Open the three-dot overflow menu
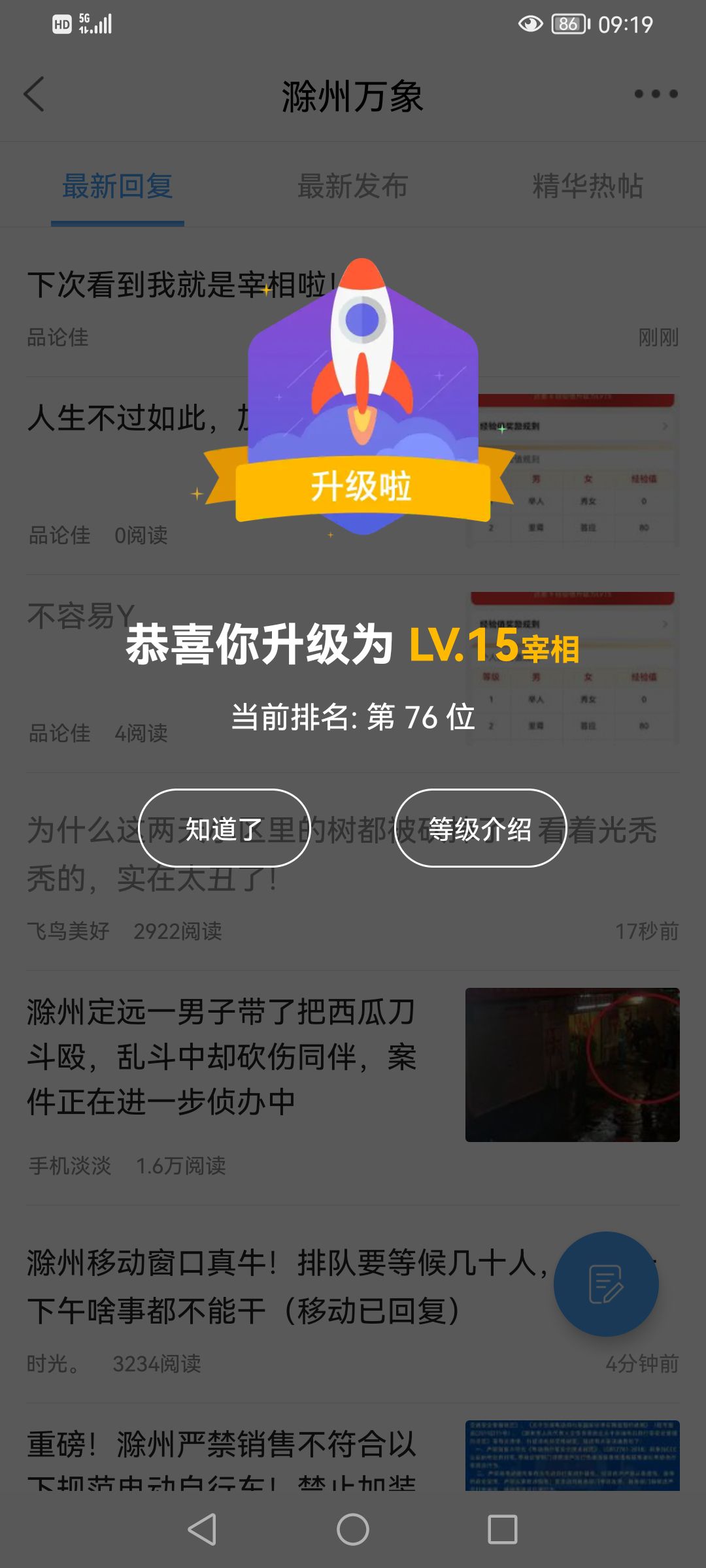This screenshot has width=706, height=1568. tap(656, 95)
